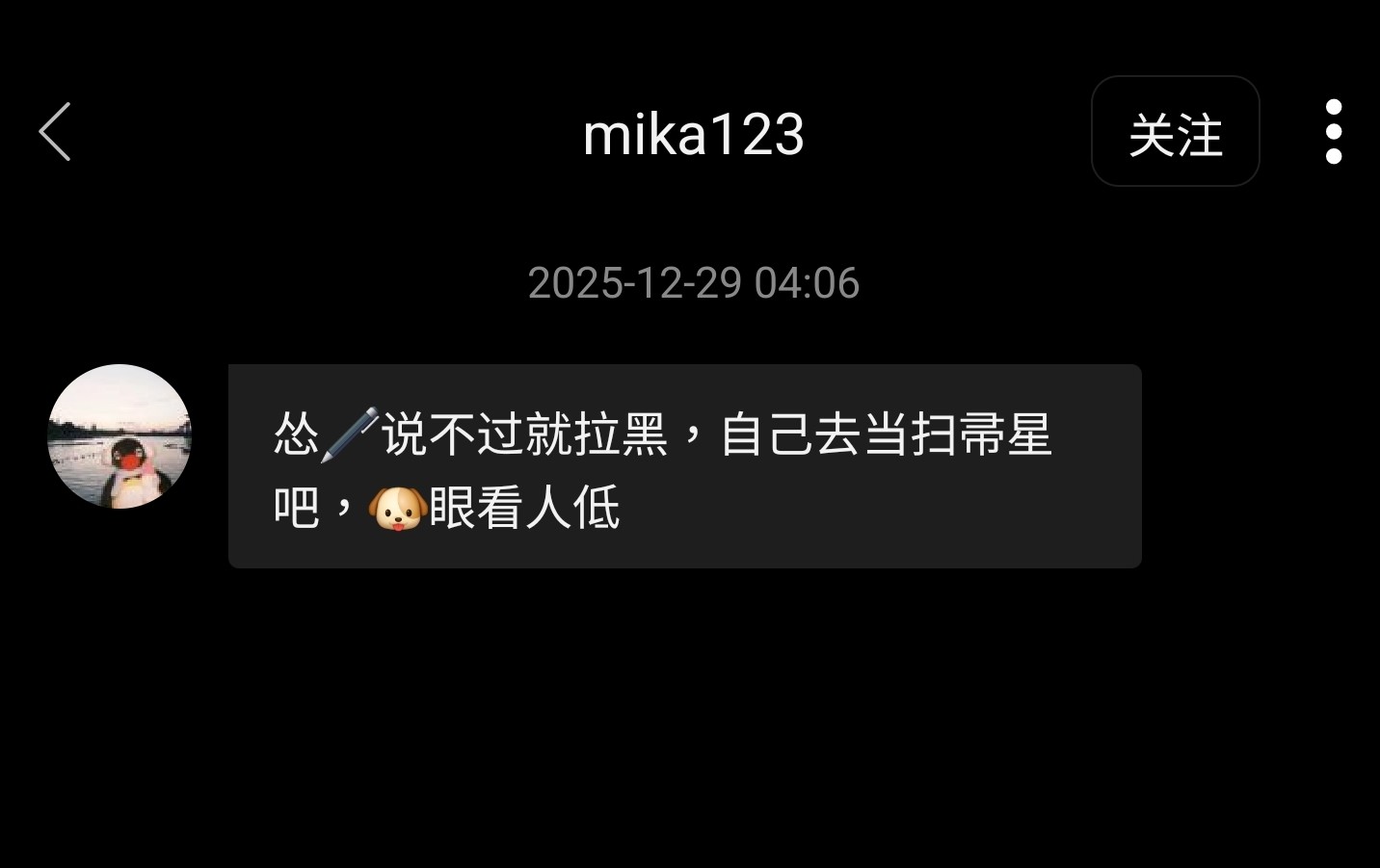Open the three-dot overflow menu
The height and width of the screenshot is (868, 1380).
1333,132
